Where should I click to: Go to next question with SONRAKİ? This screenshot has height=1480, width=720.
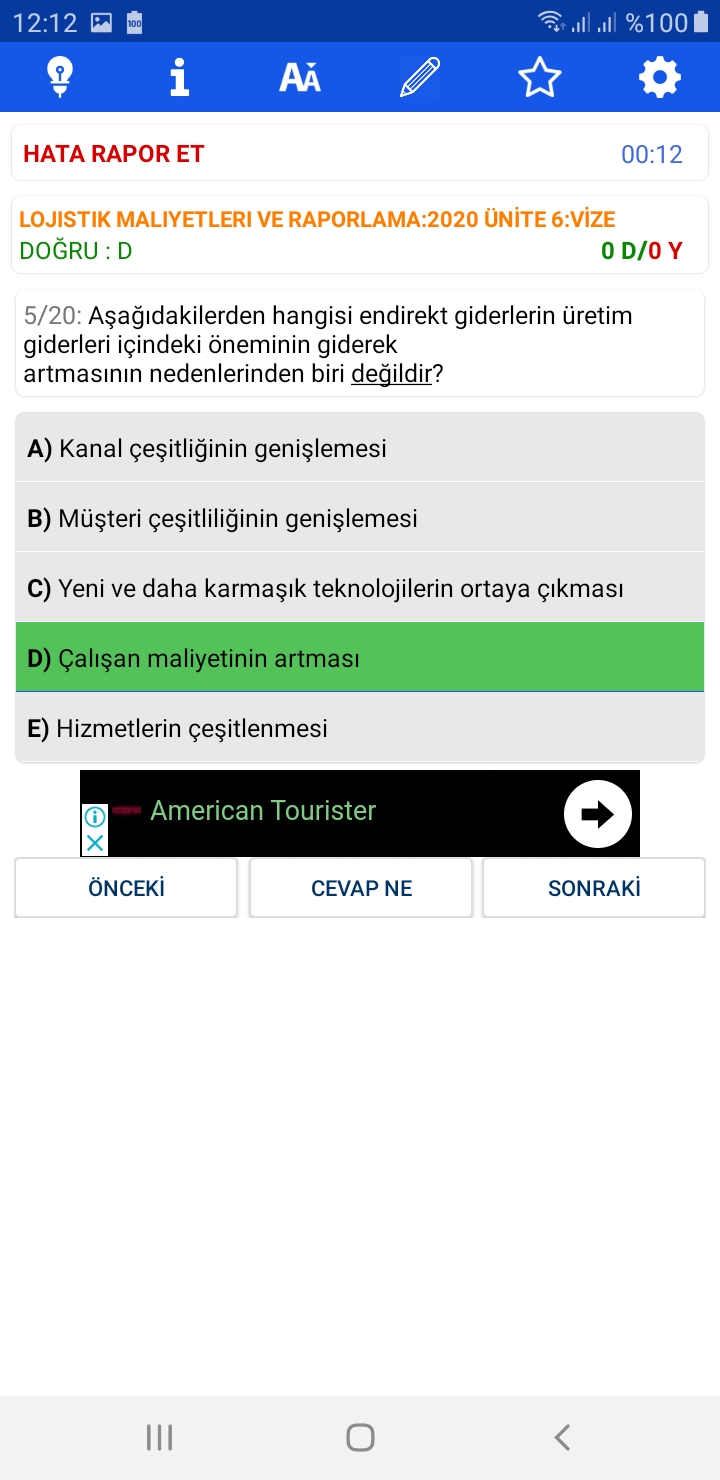594,888
